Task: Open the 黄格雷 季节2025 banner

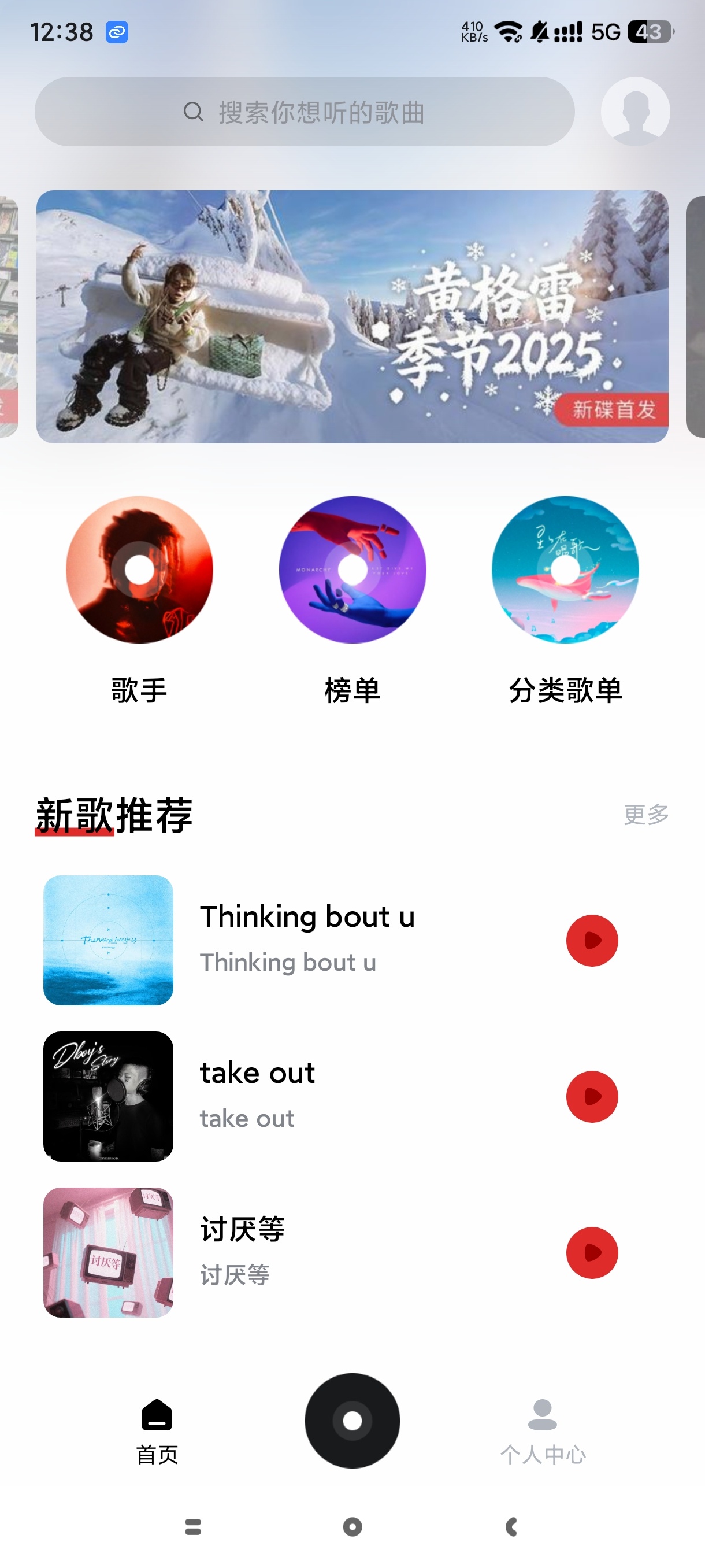Action: click(x=352, y=316)
